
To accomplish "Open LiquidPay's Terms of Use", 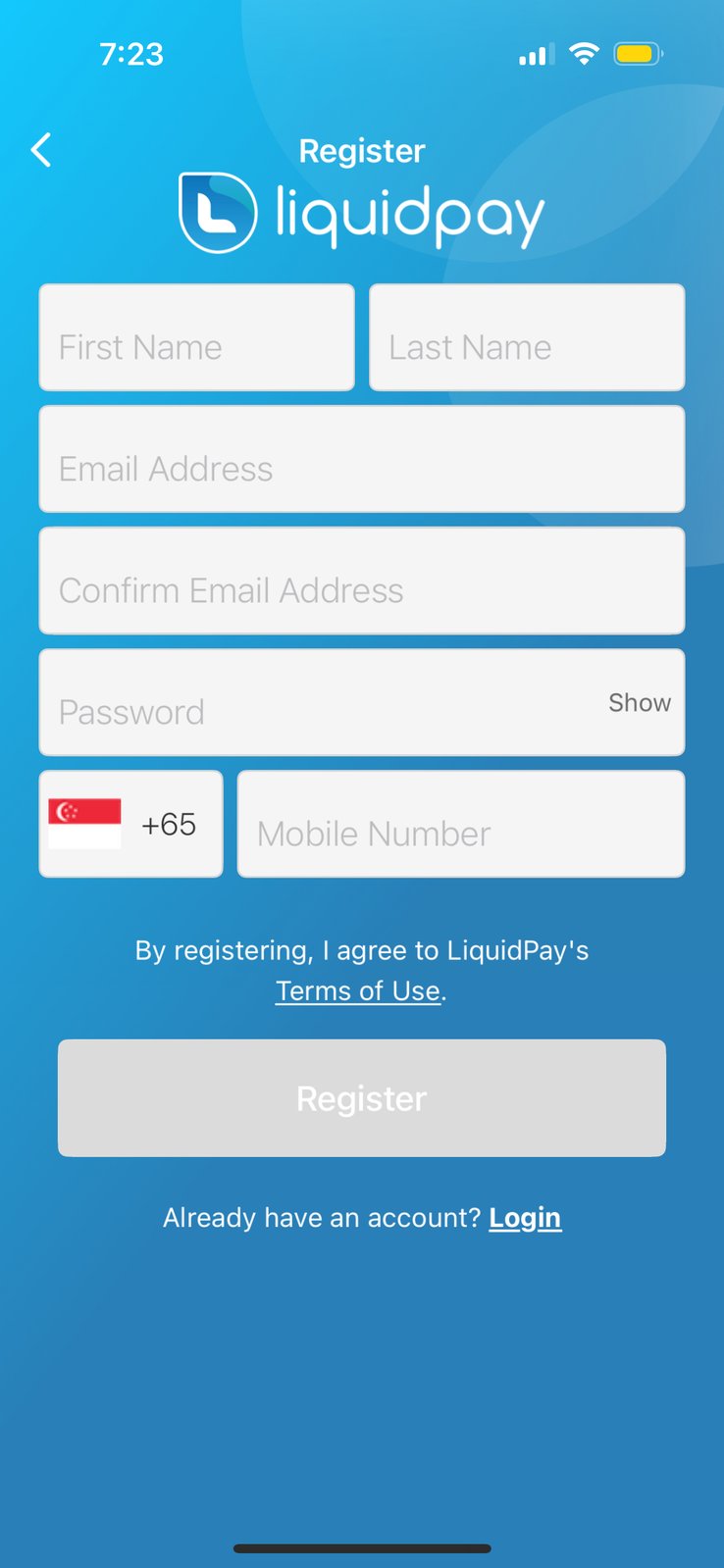I will [x=357, y=990].
